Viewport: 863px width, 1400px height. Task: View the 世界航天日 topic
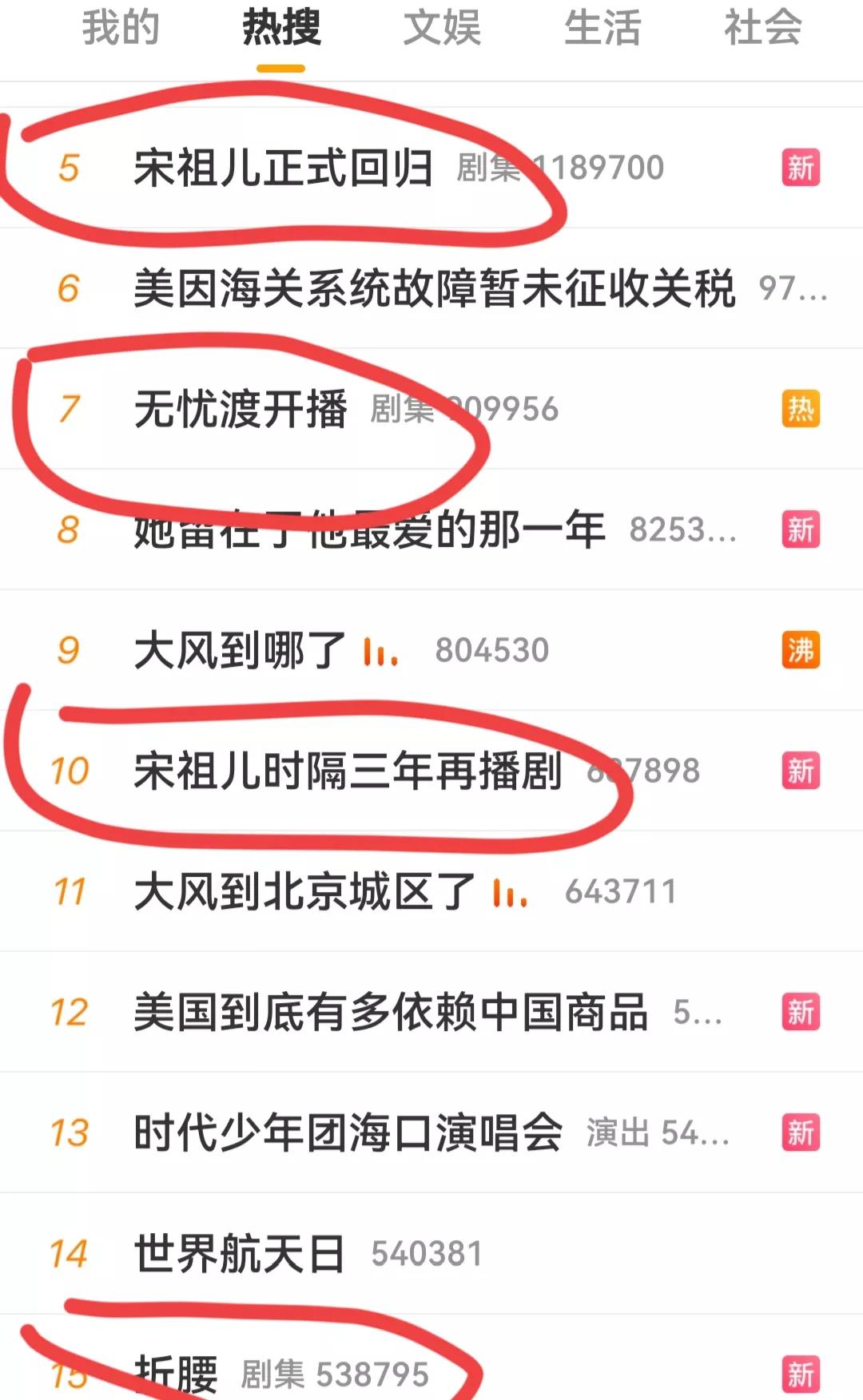(431, 1253)
